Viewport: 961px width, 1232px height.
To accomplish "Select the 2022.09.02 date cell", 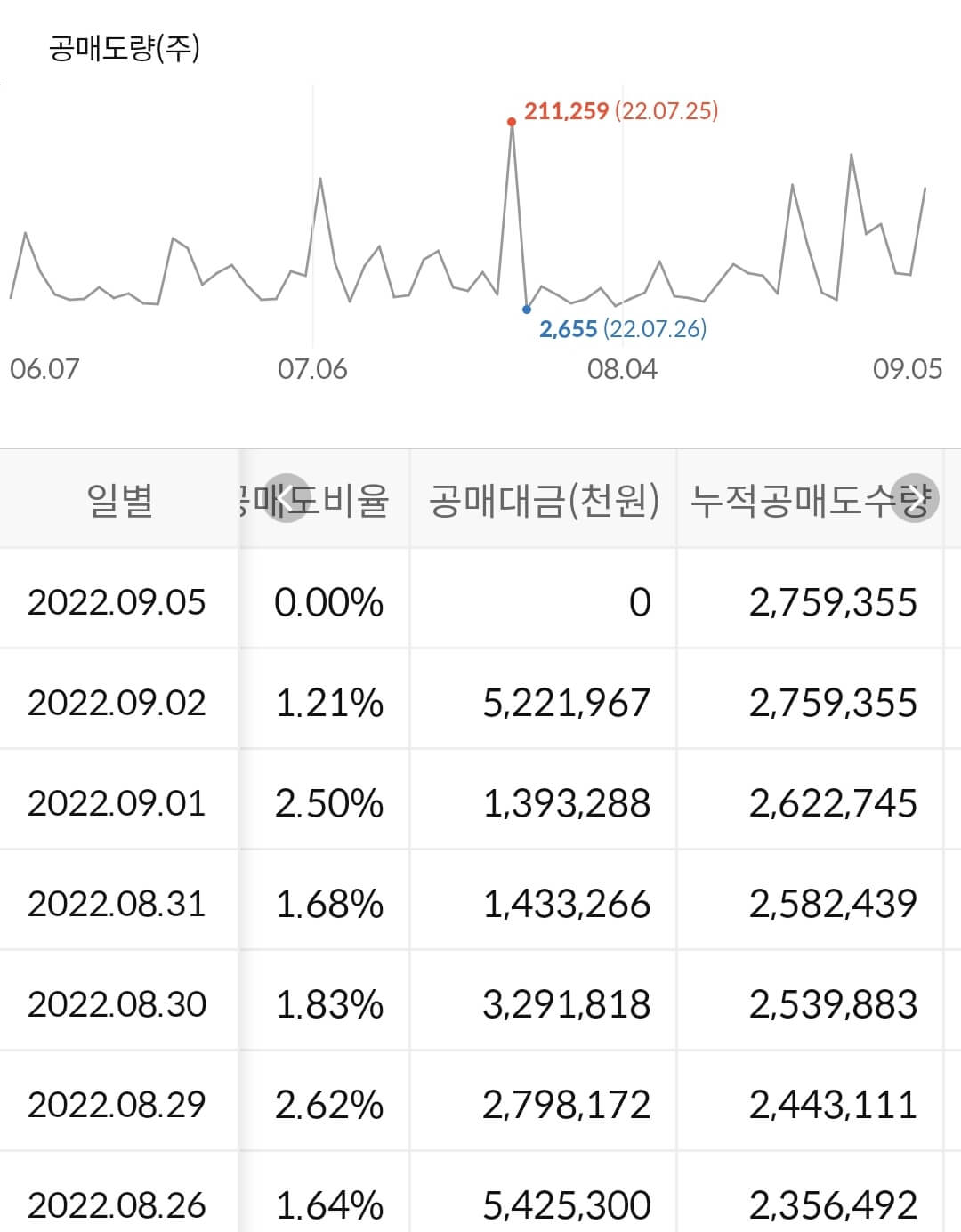I will point(119,702).
